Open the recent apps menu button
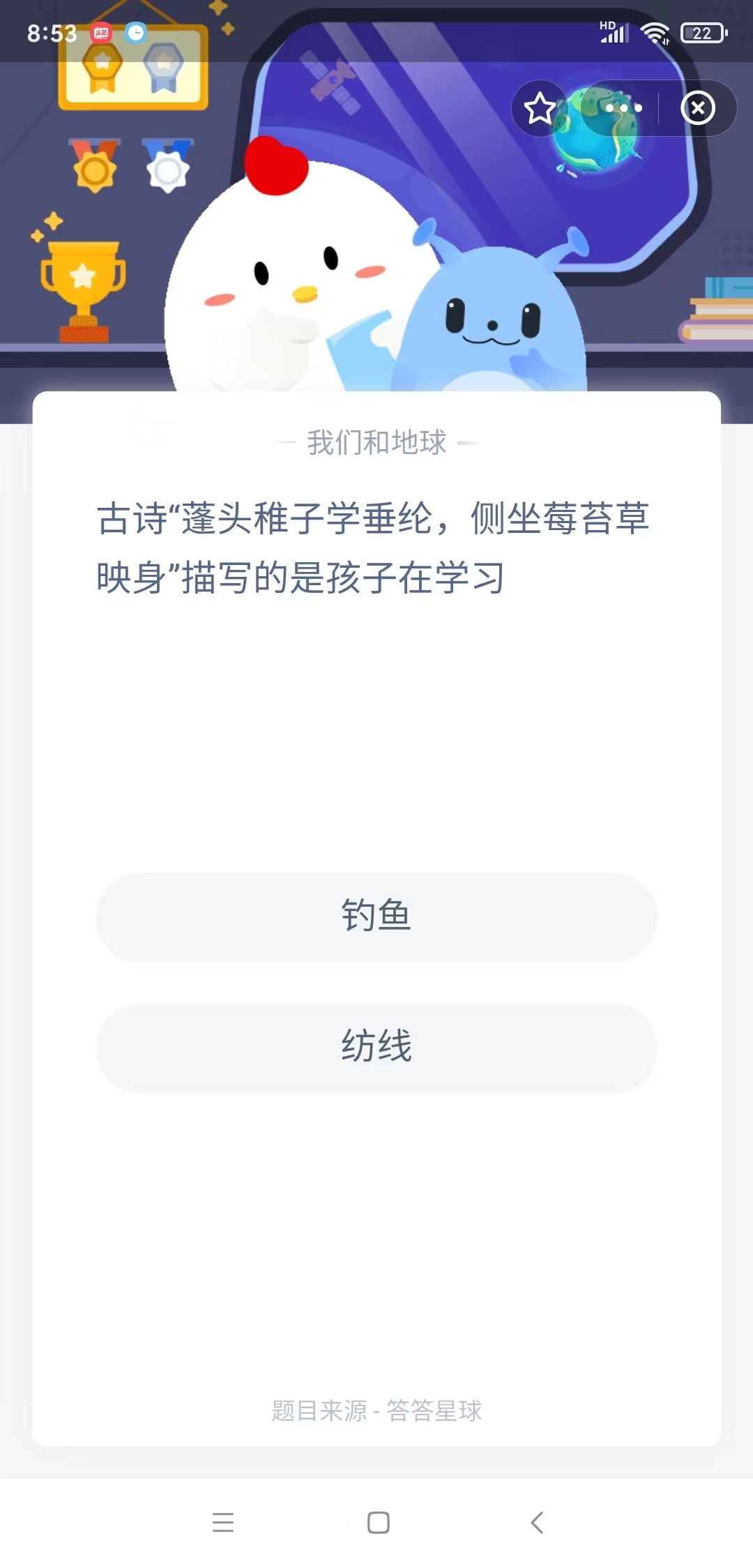This screenshot has height=1568, width=753. pos(223,1522)
